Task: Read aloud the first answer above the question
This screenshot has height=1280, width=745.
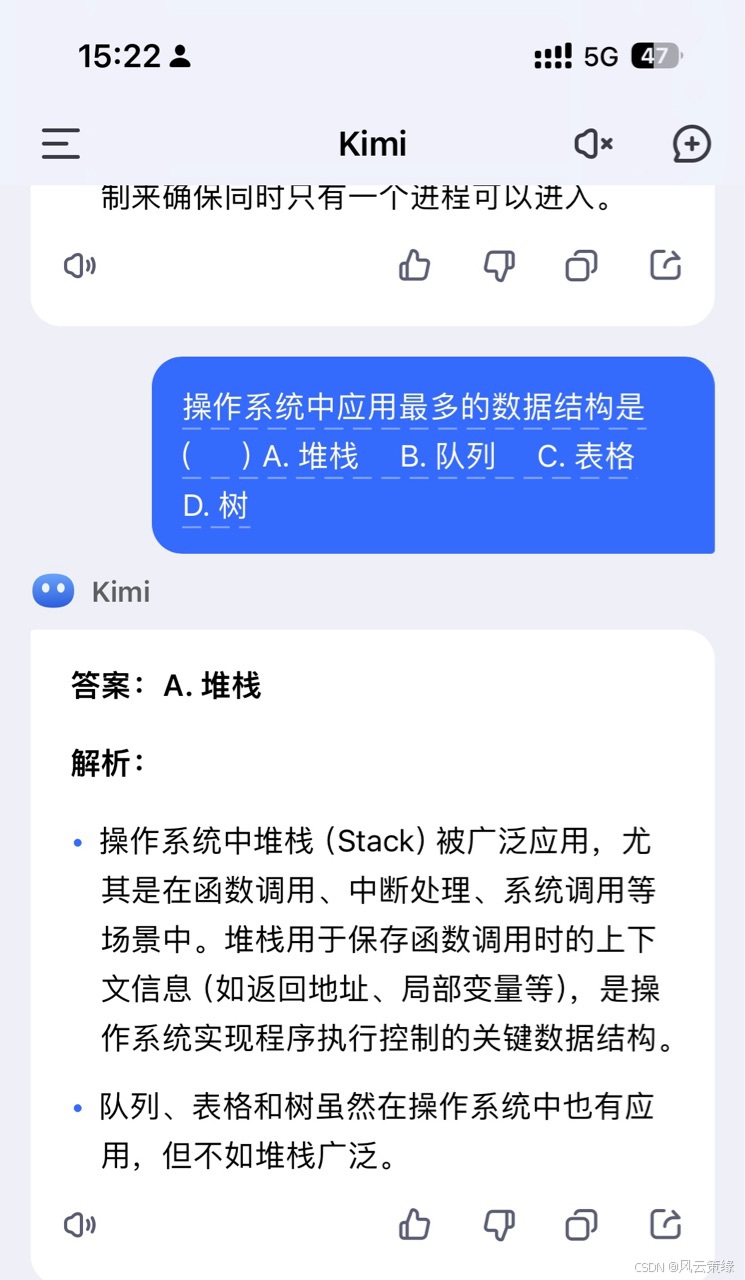Action: coord(80,265)
